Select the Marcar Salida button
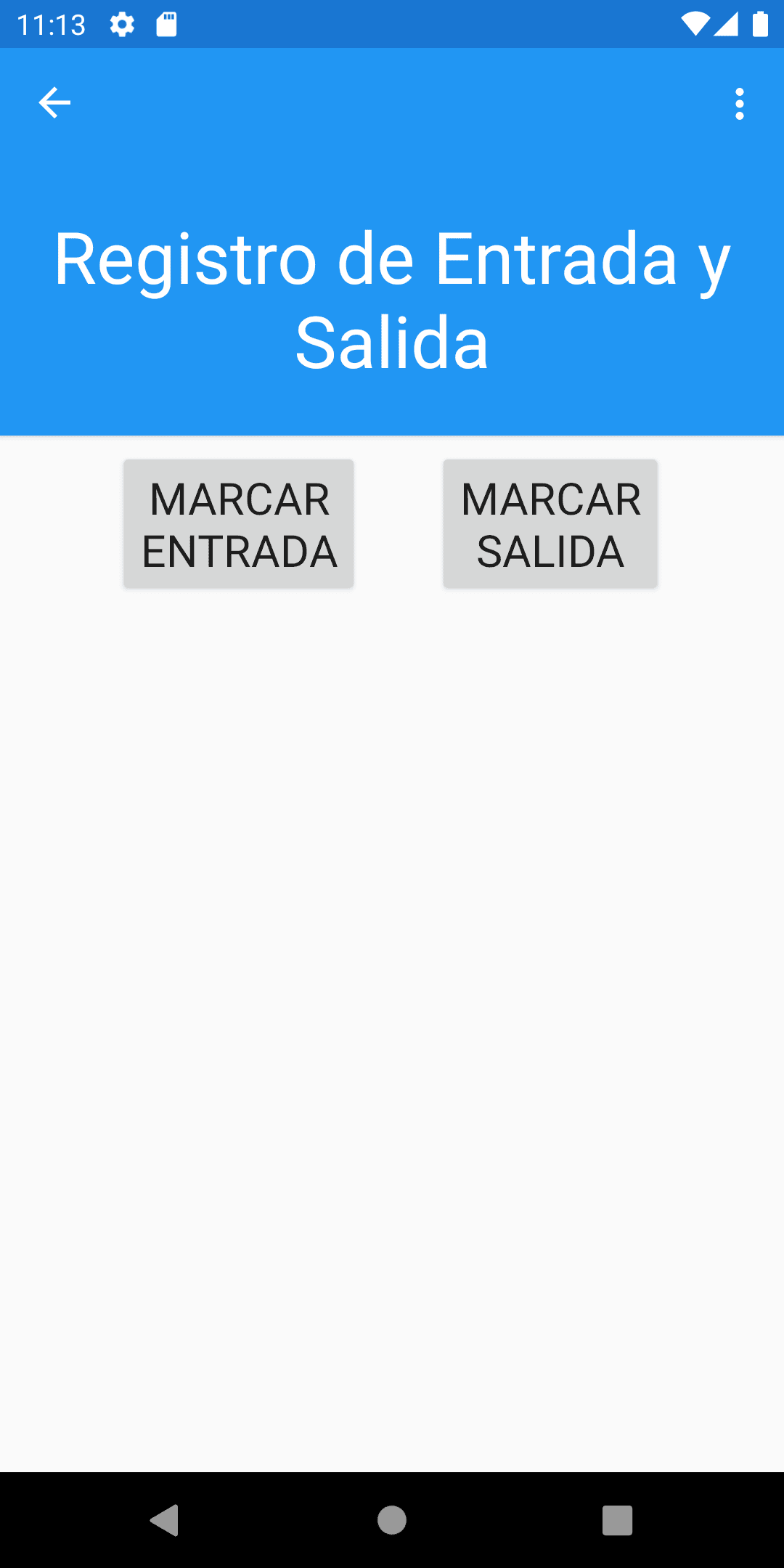 pos(550,523)
